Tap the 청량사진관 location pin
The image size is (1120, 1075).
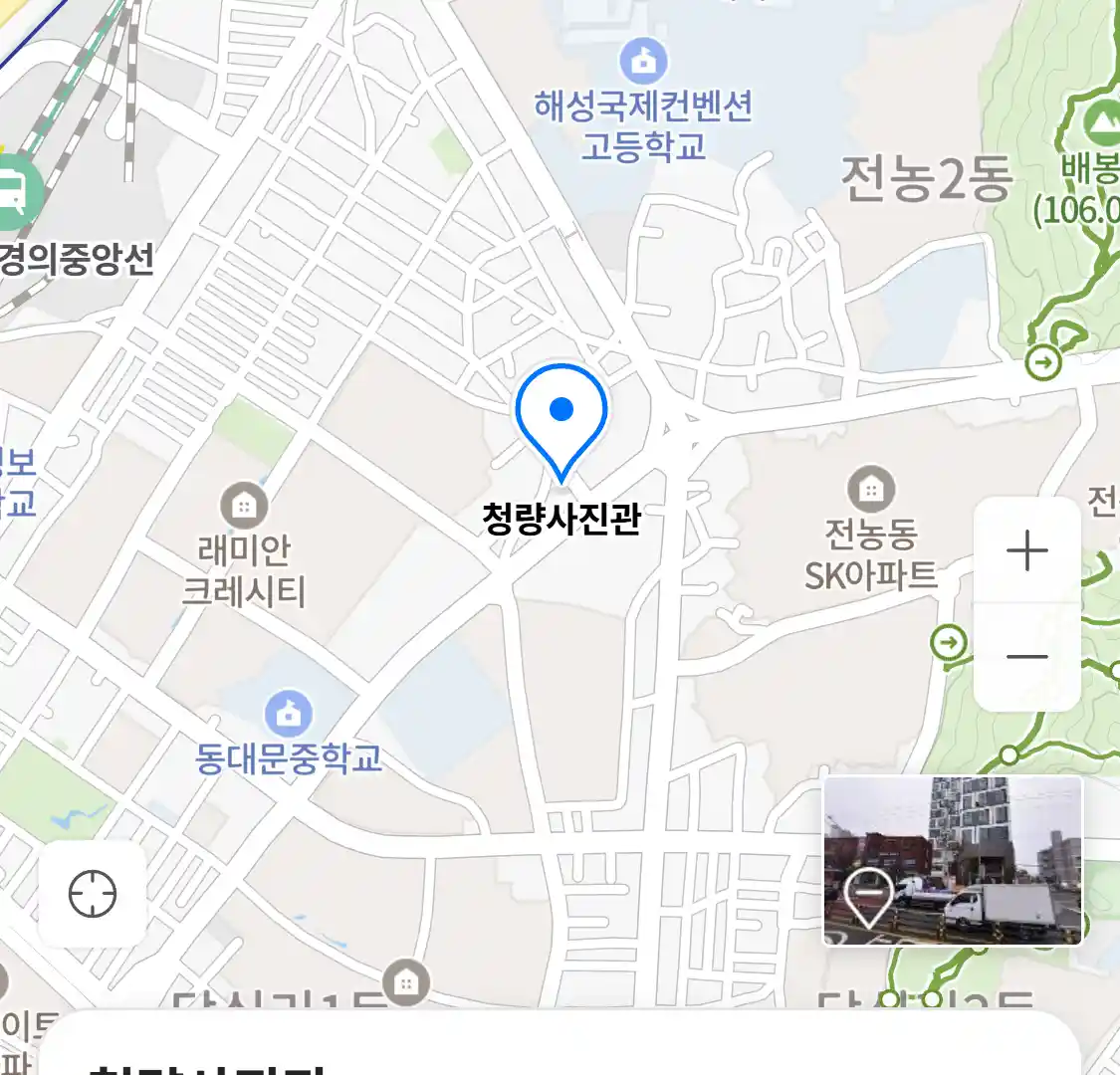pos(561,418)
